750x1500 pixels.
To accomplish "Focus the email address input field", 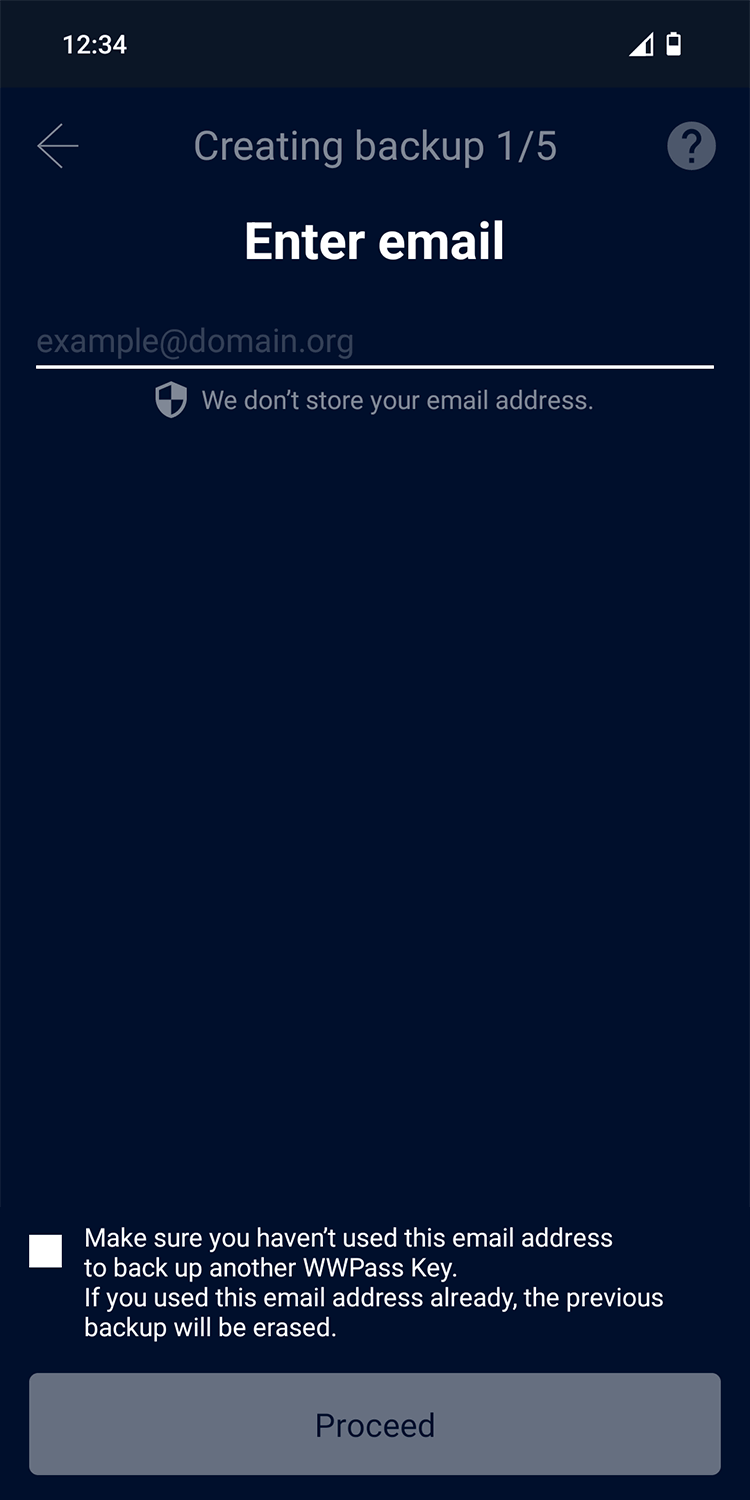I will (374, 342).
